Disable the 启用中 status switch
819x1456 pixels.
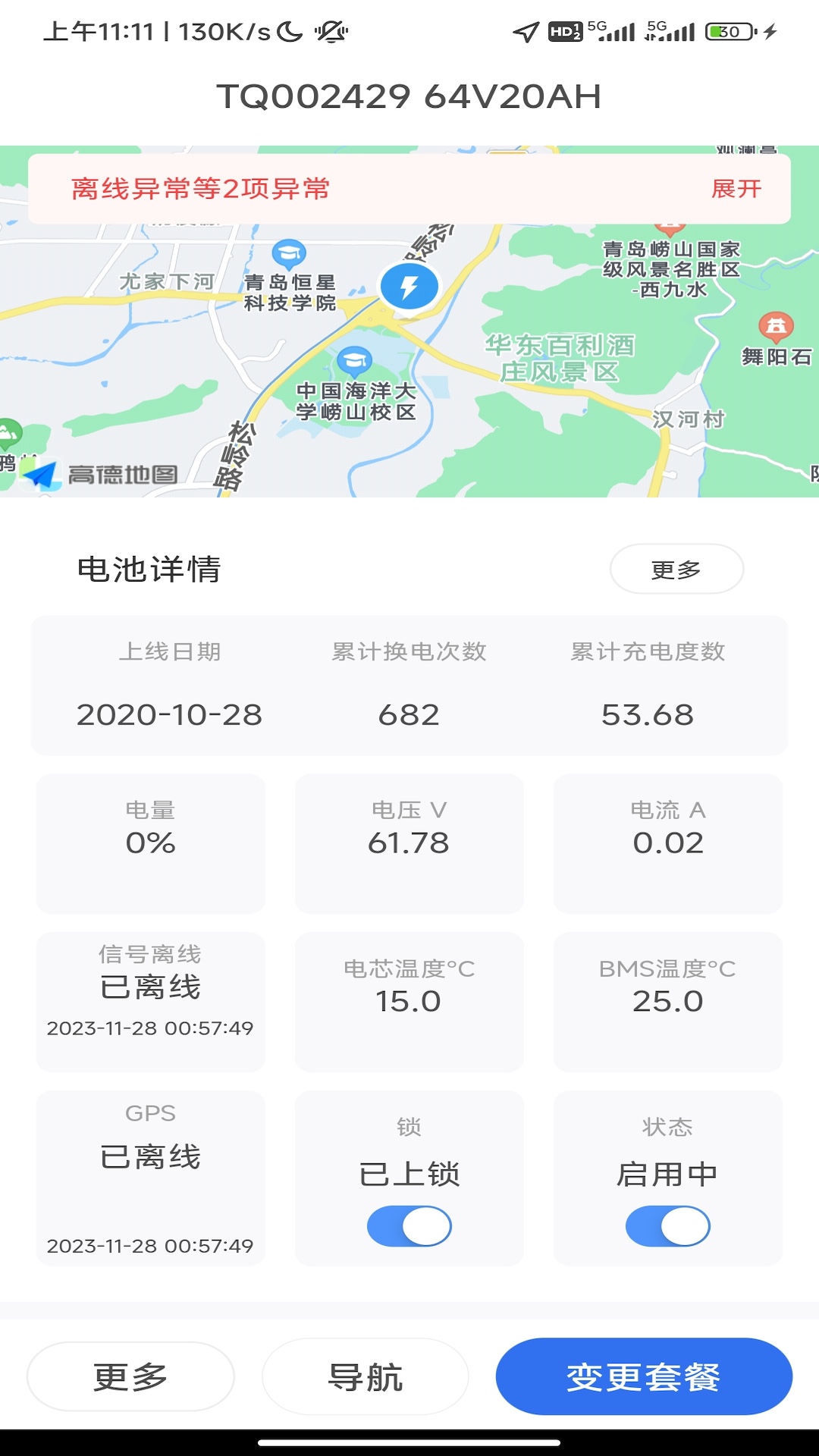coord(667,1225)
